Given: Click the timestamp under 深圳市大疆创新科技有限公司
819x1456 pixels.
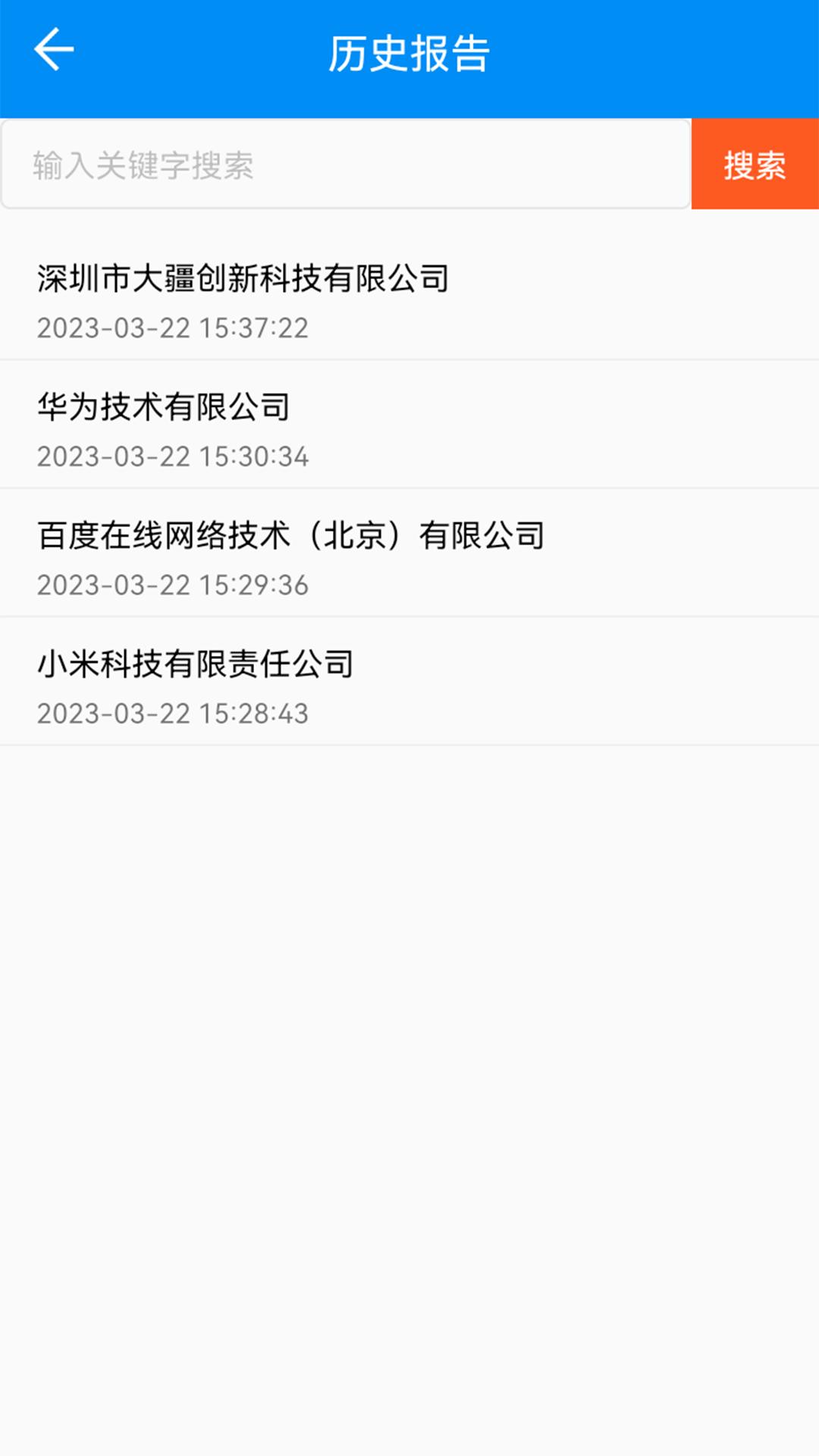Looking at the screenshot, I should (x=173, y=328).
